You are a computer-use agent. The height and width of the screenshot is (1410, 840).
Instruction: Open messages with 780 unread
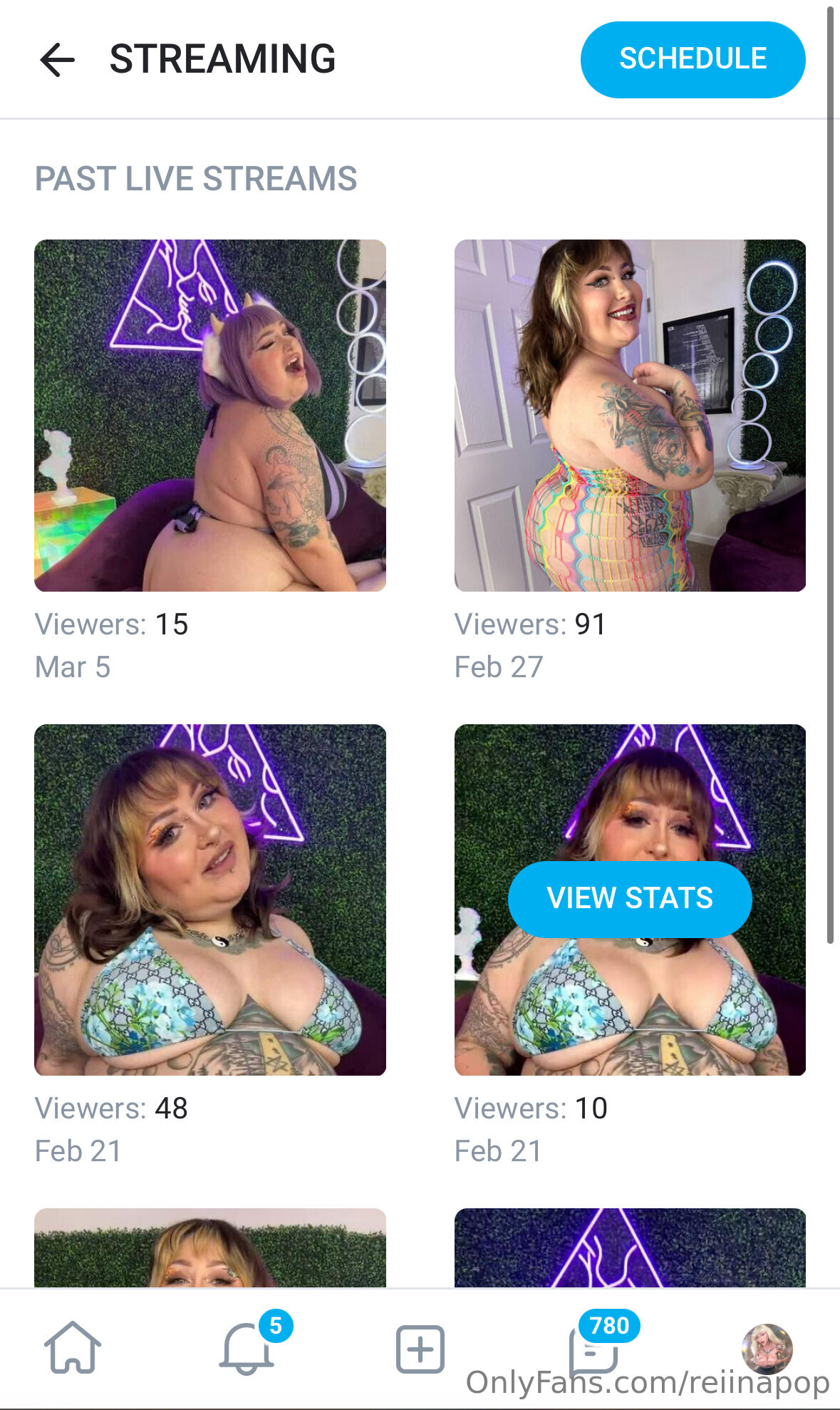coord(594,1347)
